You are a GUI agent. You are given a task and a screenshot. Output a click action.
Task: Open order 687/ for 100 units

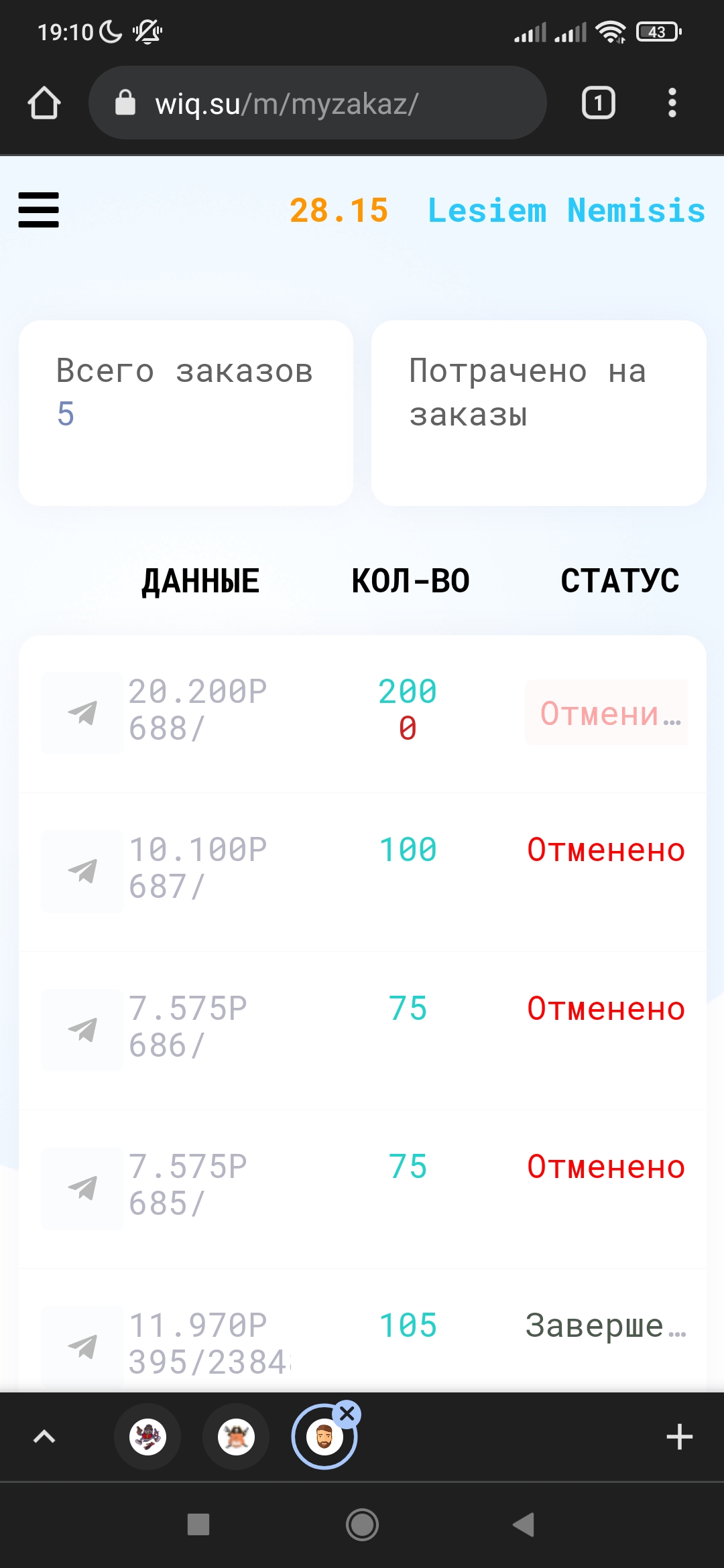198,868
